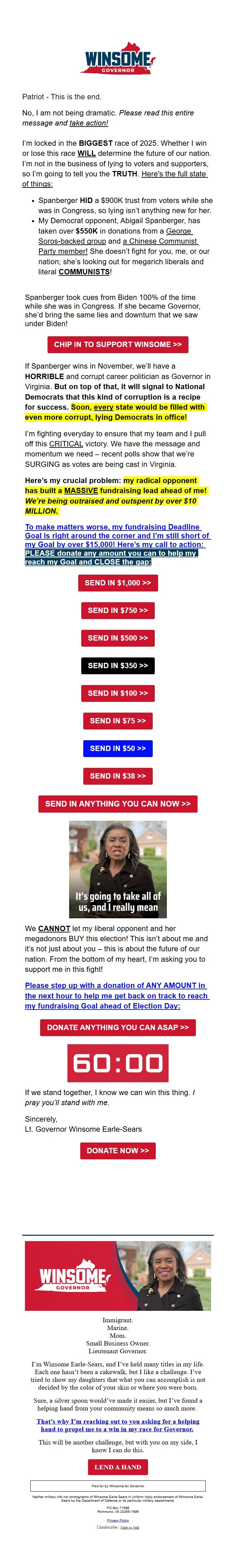Choose the SEND IN $750 donation
The width and height of the screenshot is (236, 1568).
[x=118, y=611]
